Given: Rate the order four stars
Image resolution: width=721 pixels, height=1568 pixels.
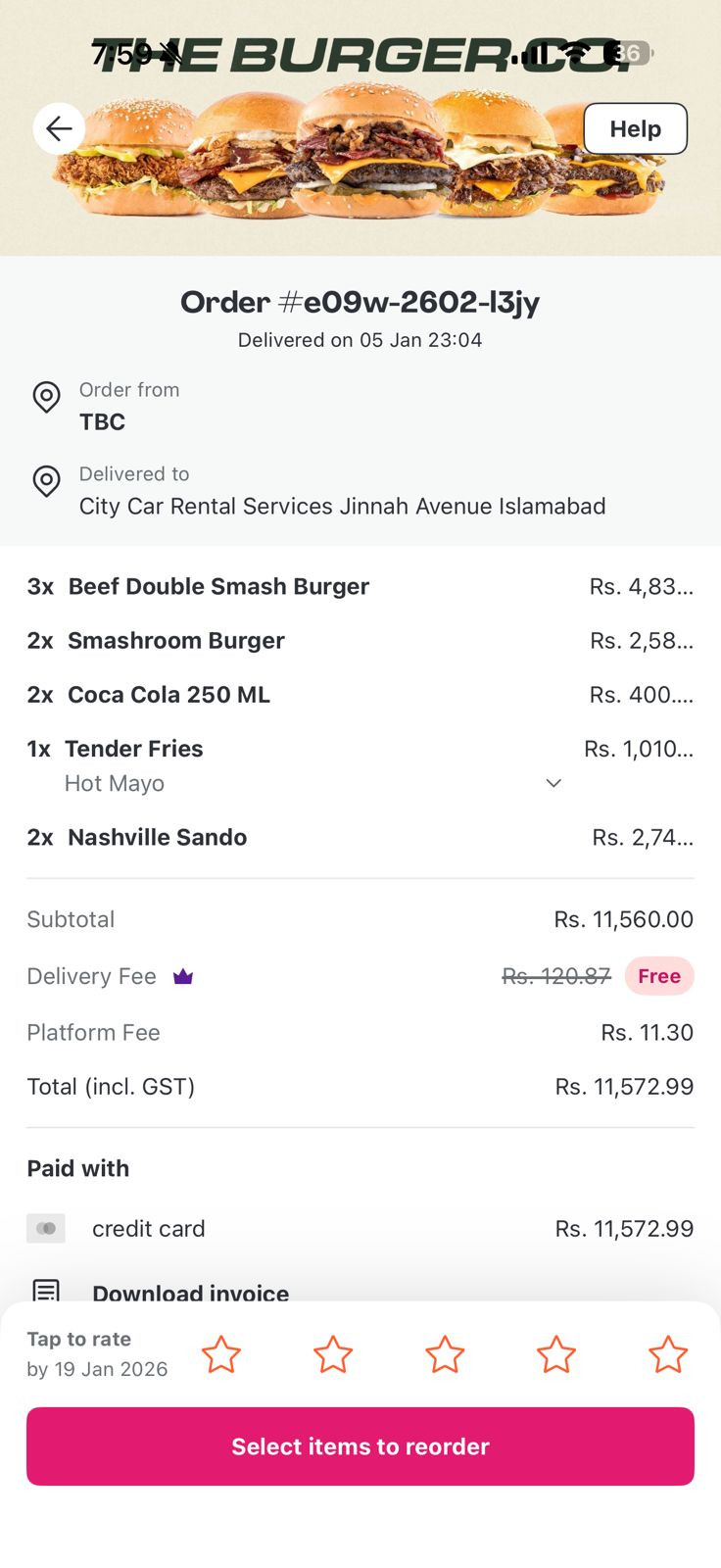Looking at the screenshot, I should coord(556,1354).
